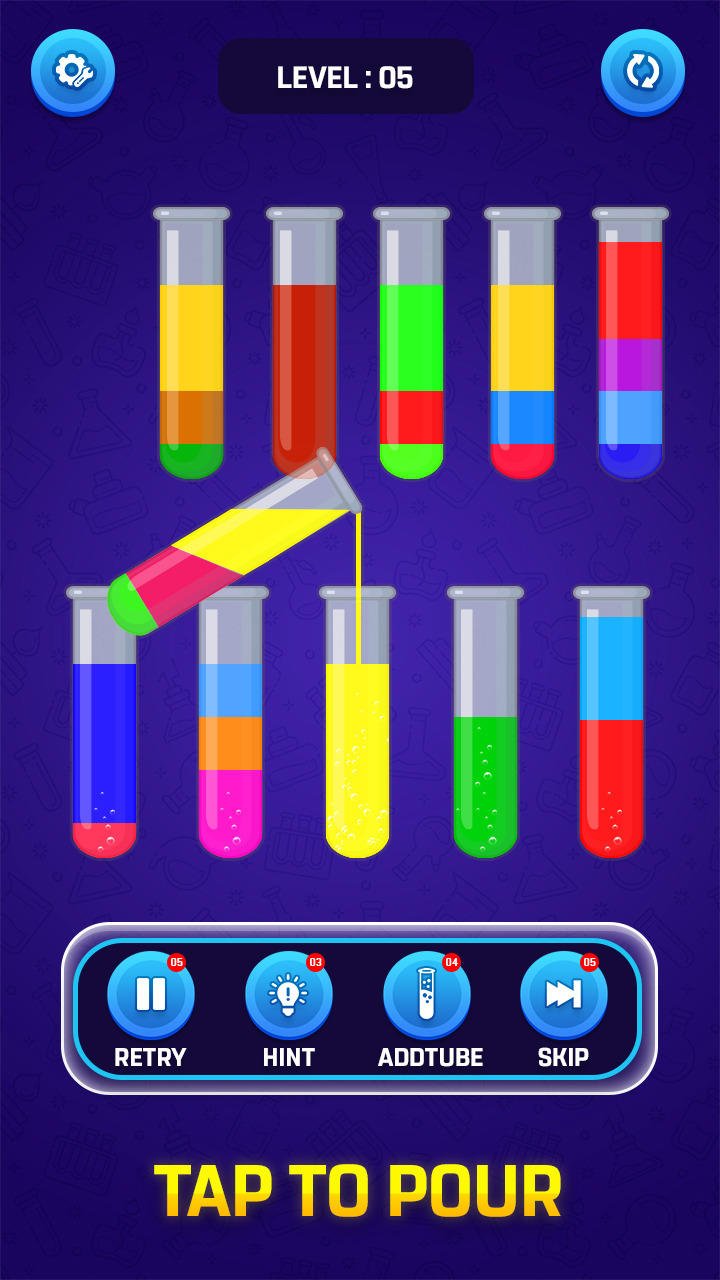Viewport: 720px width, 1280px height.
Task: Open the settings gear
Action: point(73,71)
